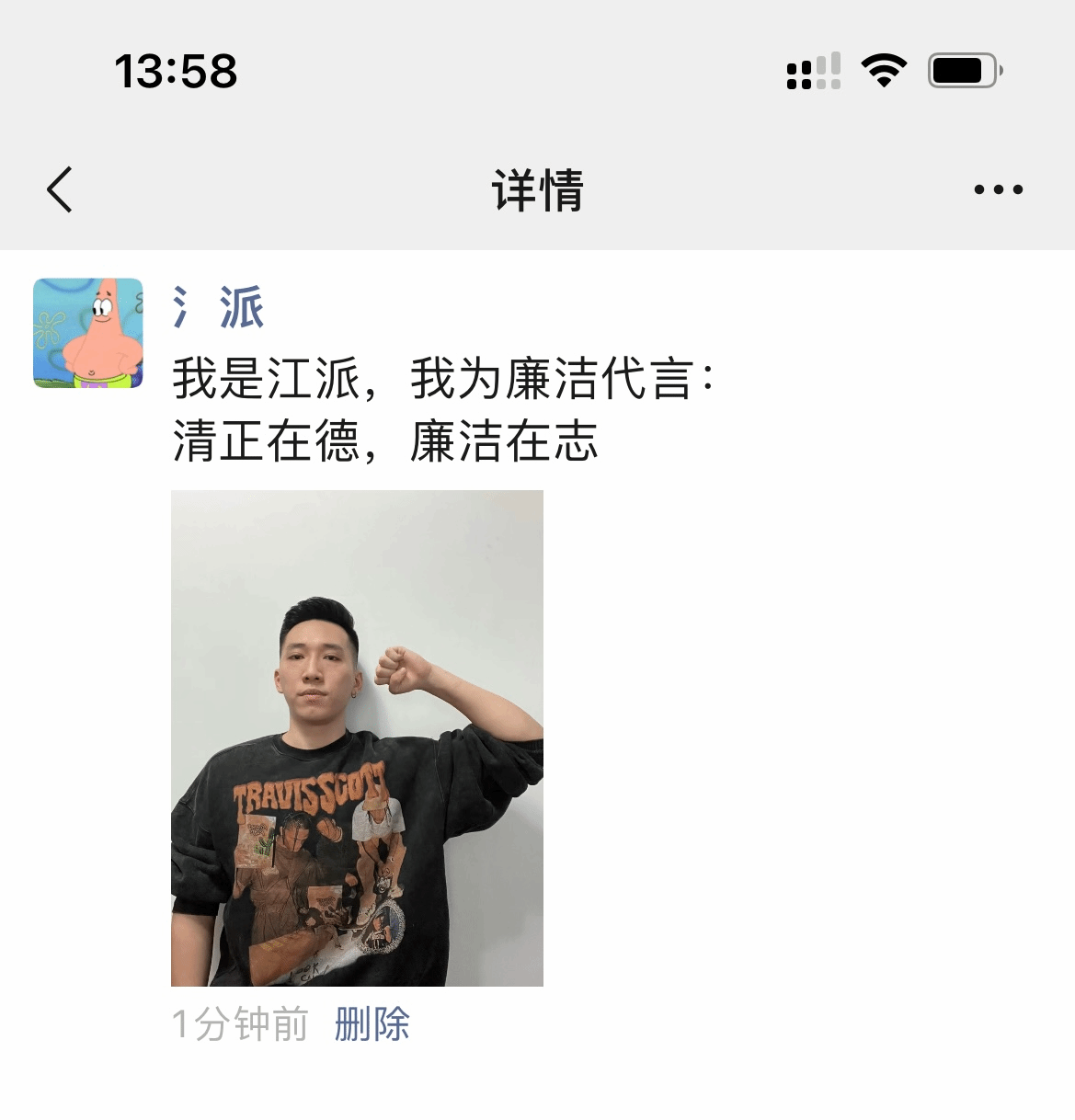Tap the poster's nickname 氵派
Screen dimensions: 1075x1120
[x=219, y=307]
